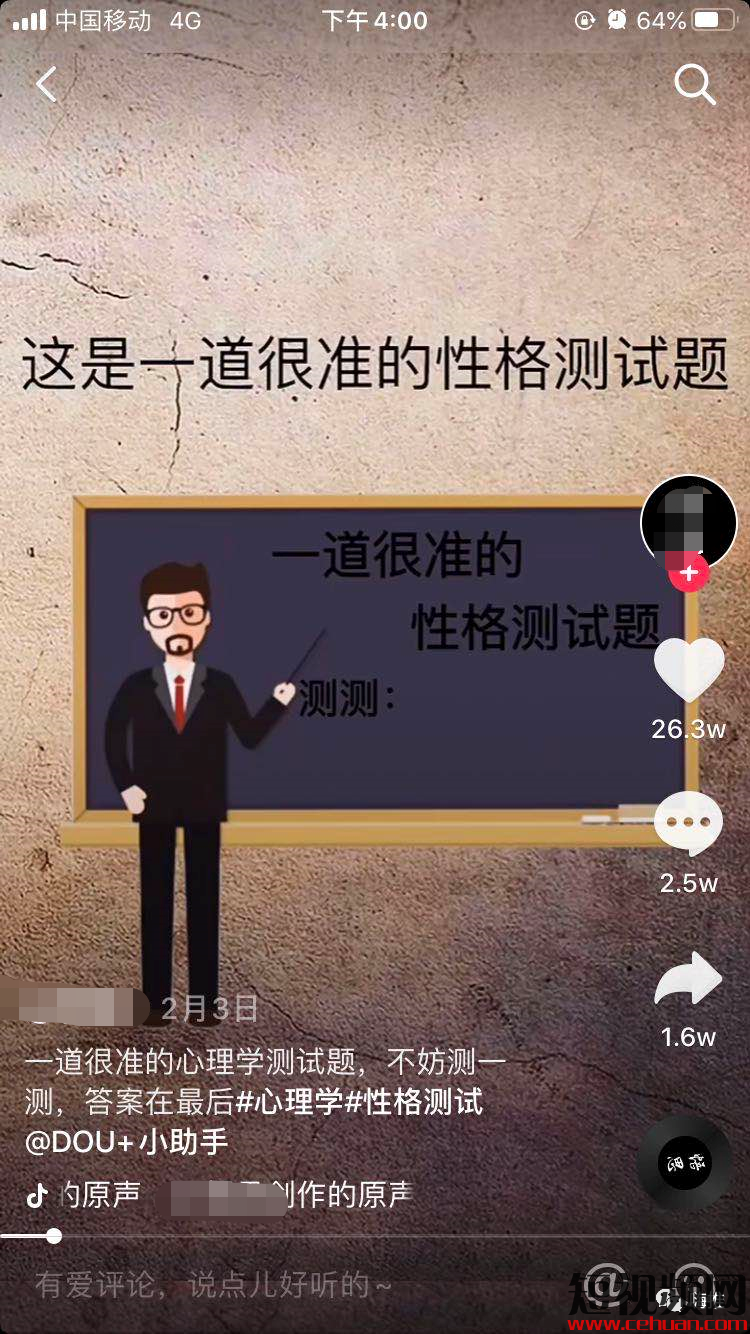Open the original sound track line

point(220,1194)
